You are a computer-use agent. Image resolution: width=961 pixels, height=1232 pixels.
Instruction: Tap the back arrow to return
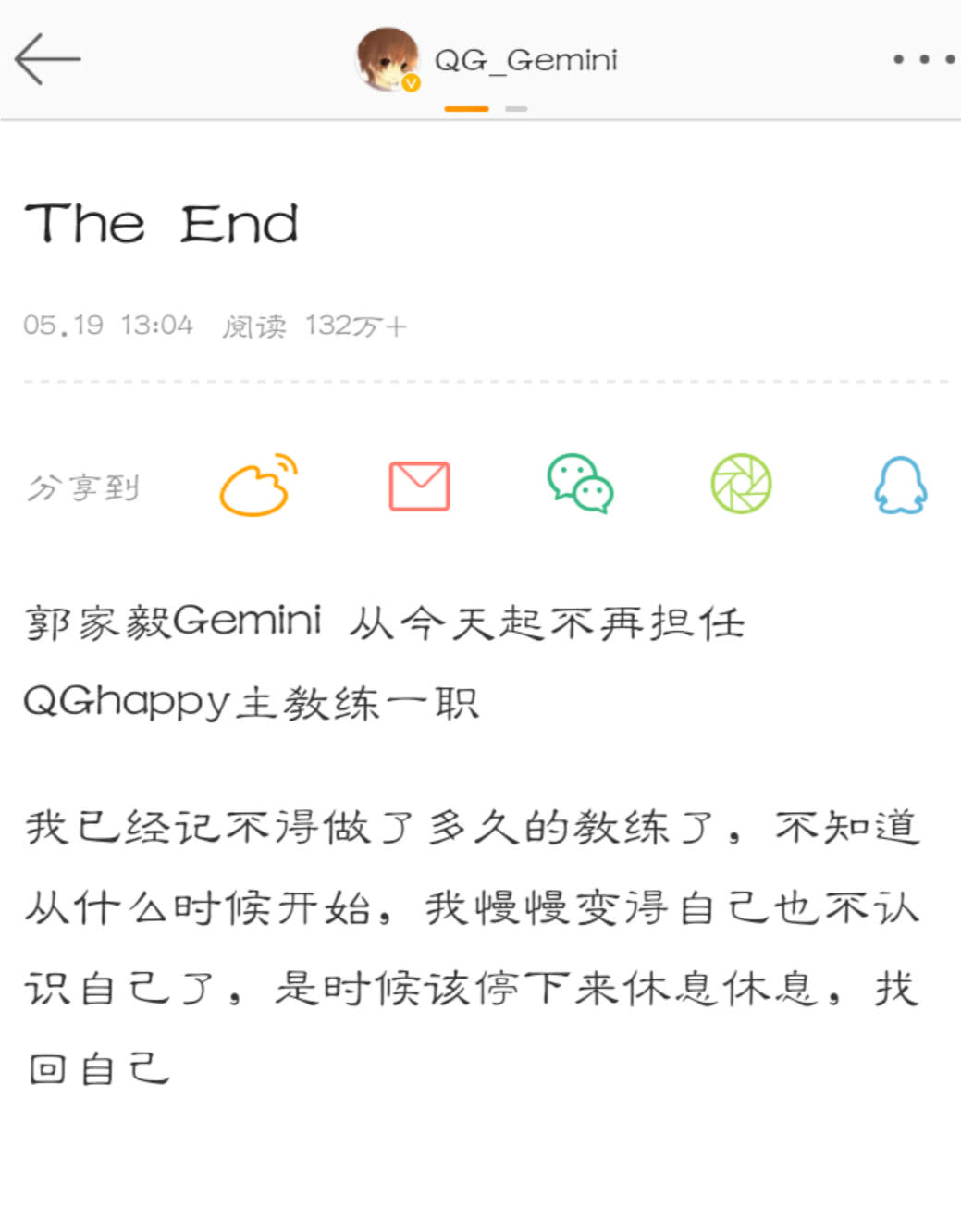coord(45,58)
